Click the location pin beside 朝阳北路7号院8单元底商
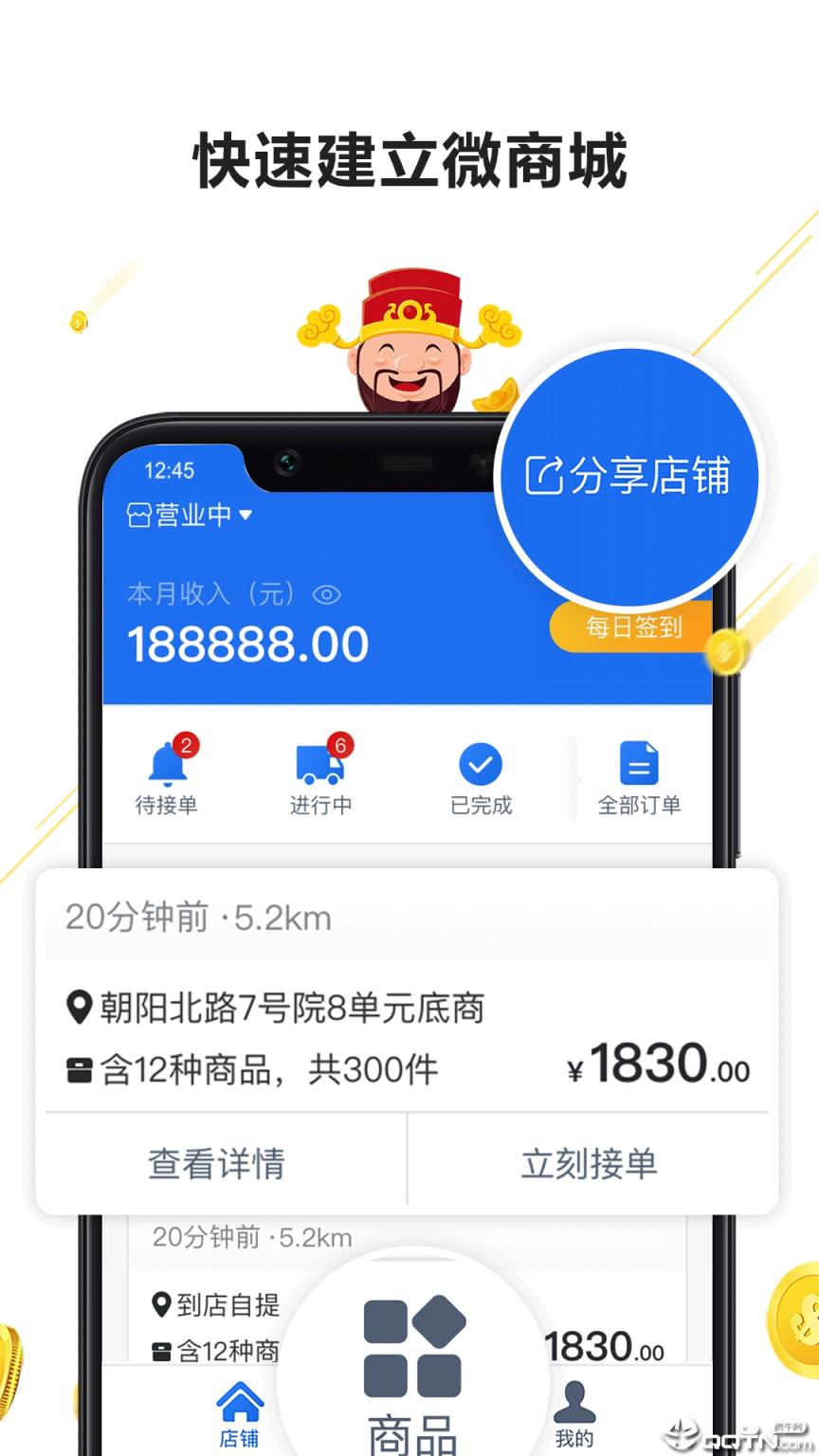The image size is (819, 1456). click(81, 1009)
